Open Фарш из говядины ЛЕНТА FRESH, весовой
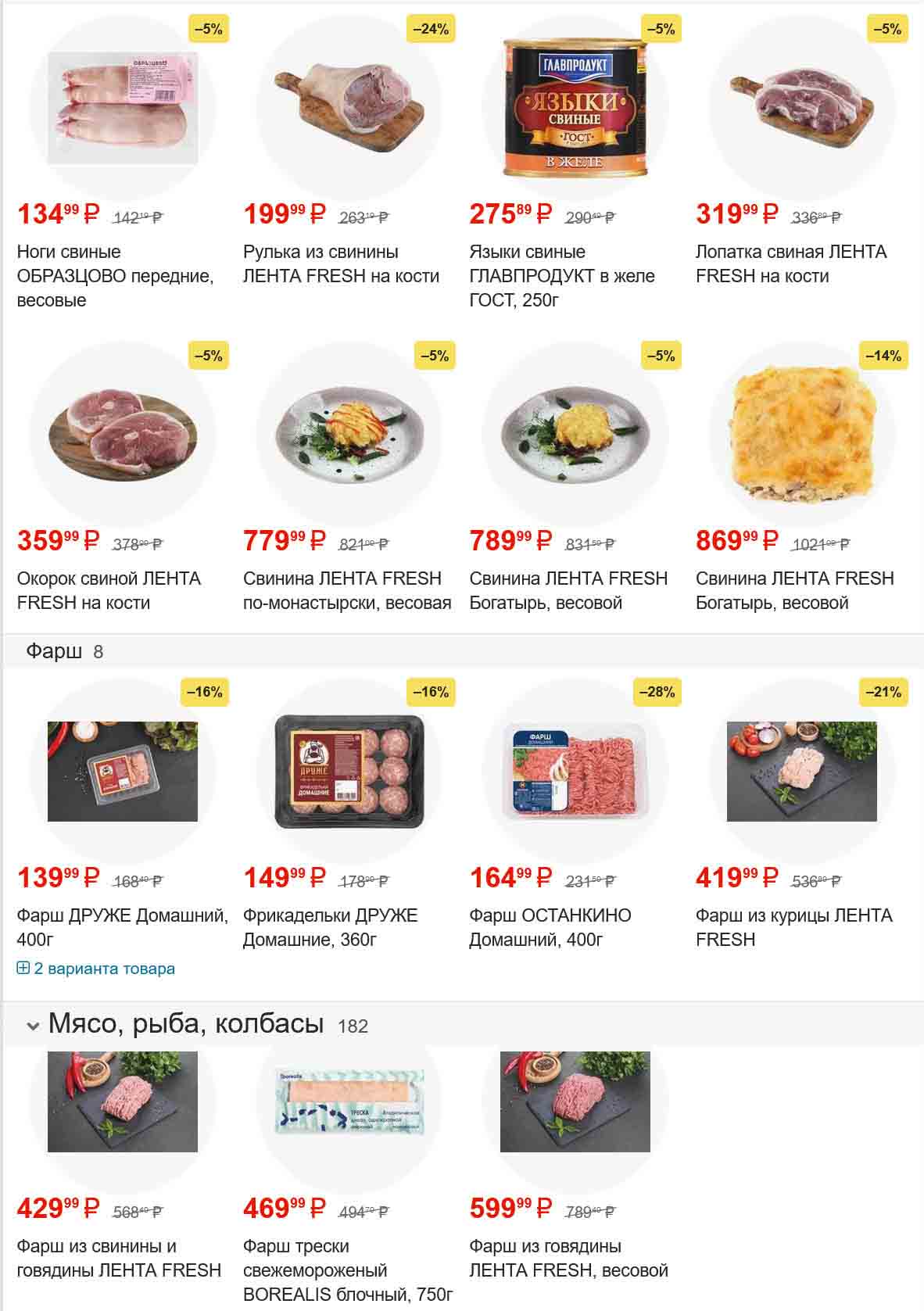The image size is (924, 1311). point(568,1258)
